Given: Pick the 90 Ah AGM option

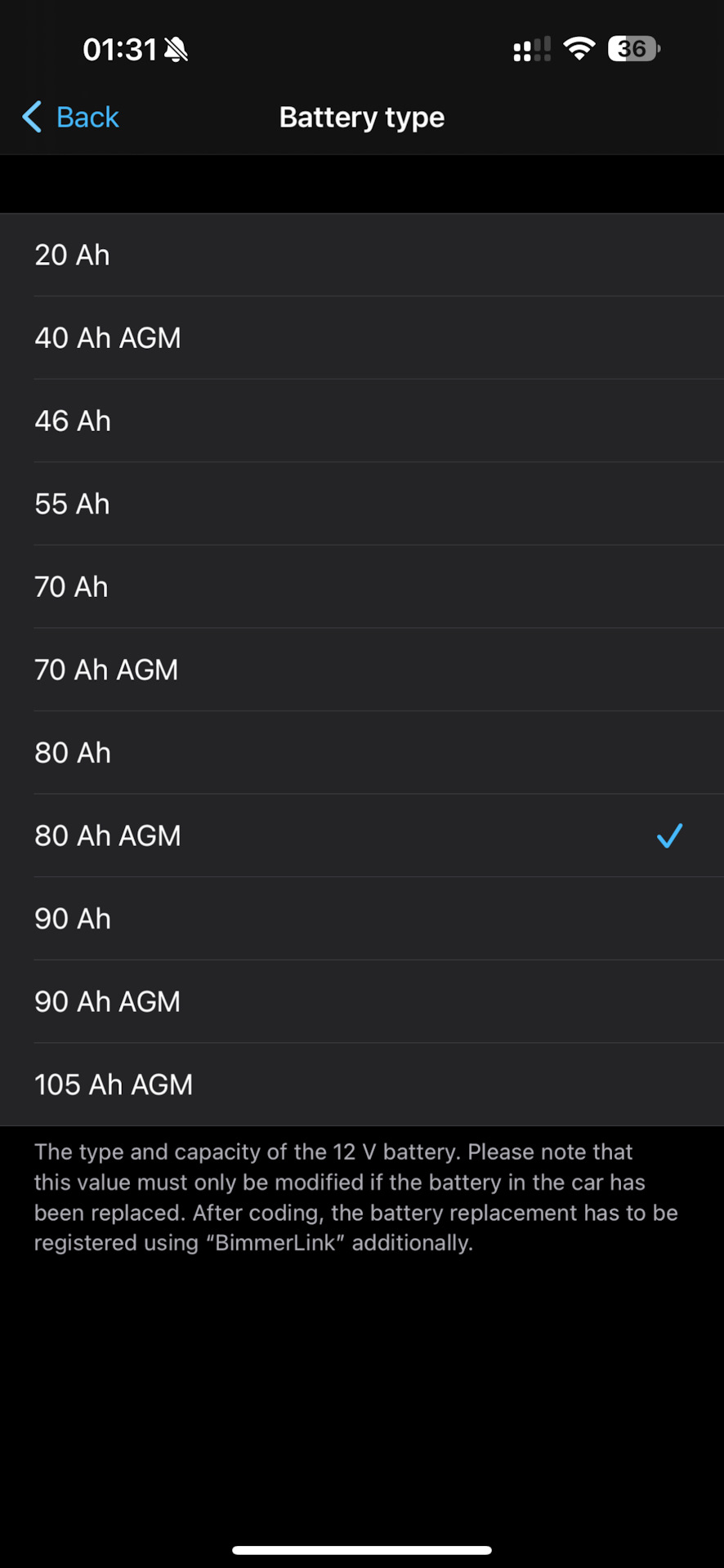Looking at the screenshot, I should coord(362,1001).
